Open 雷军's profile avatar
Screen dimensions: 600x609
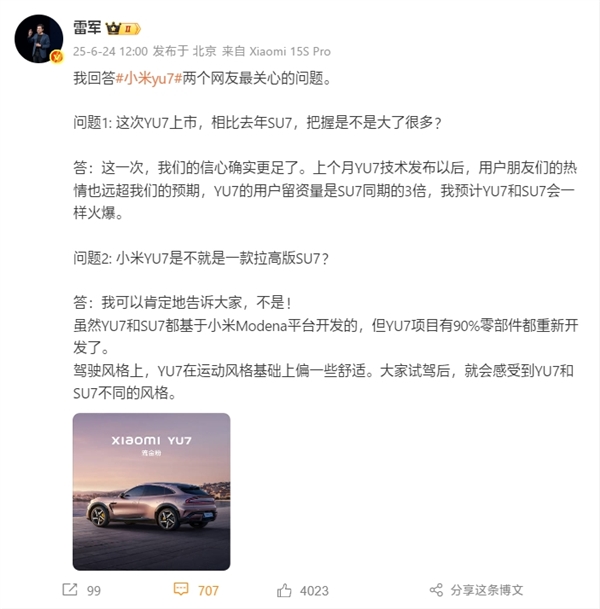click(x=39, y=38)
